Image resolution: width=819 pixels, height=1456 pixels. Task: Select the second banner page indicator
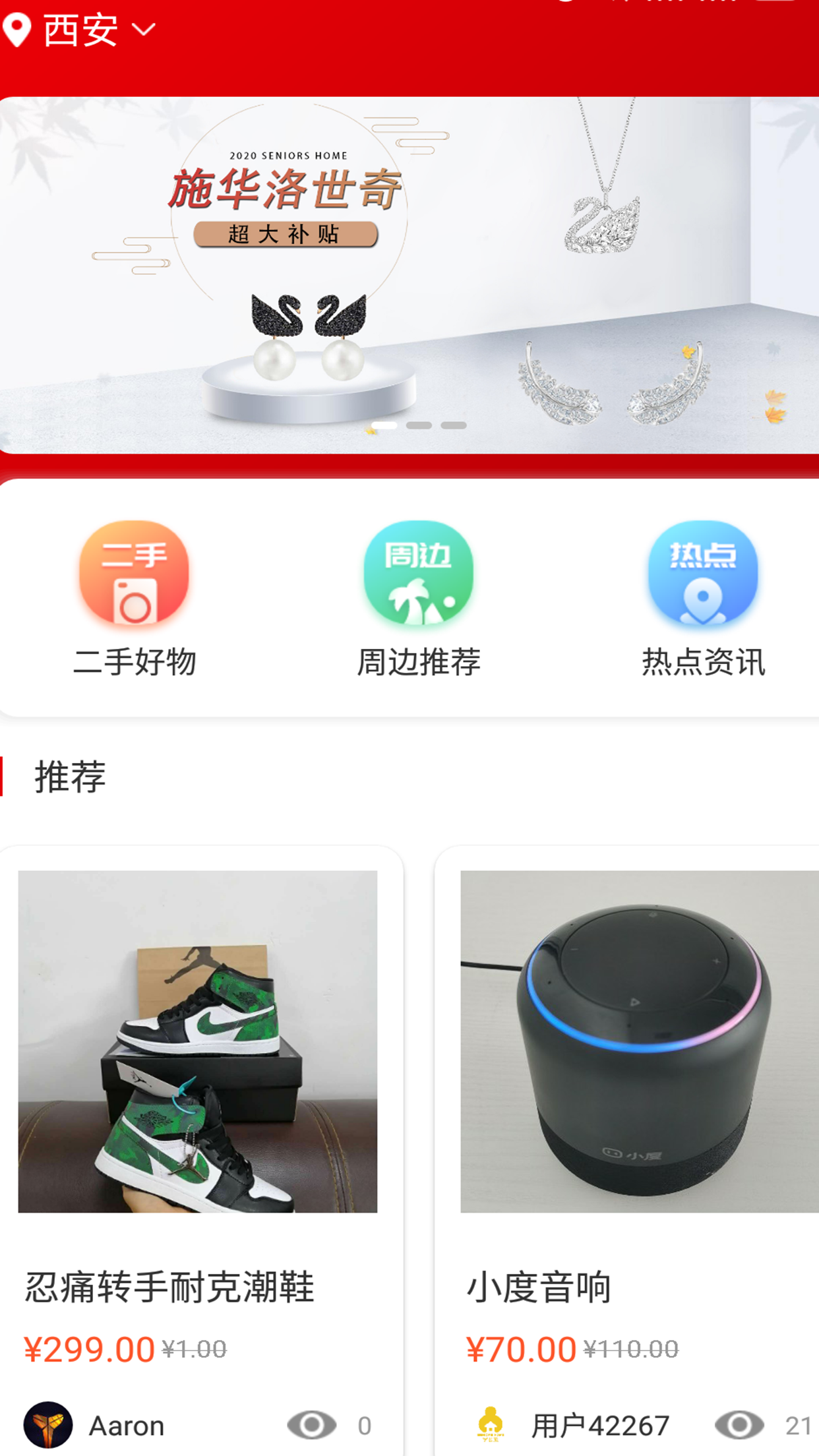[419, 426]
